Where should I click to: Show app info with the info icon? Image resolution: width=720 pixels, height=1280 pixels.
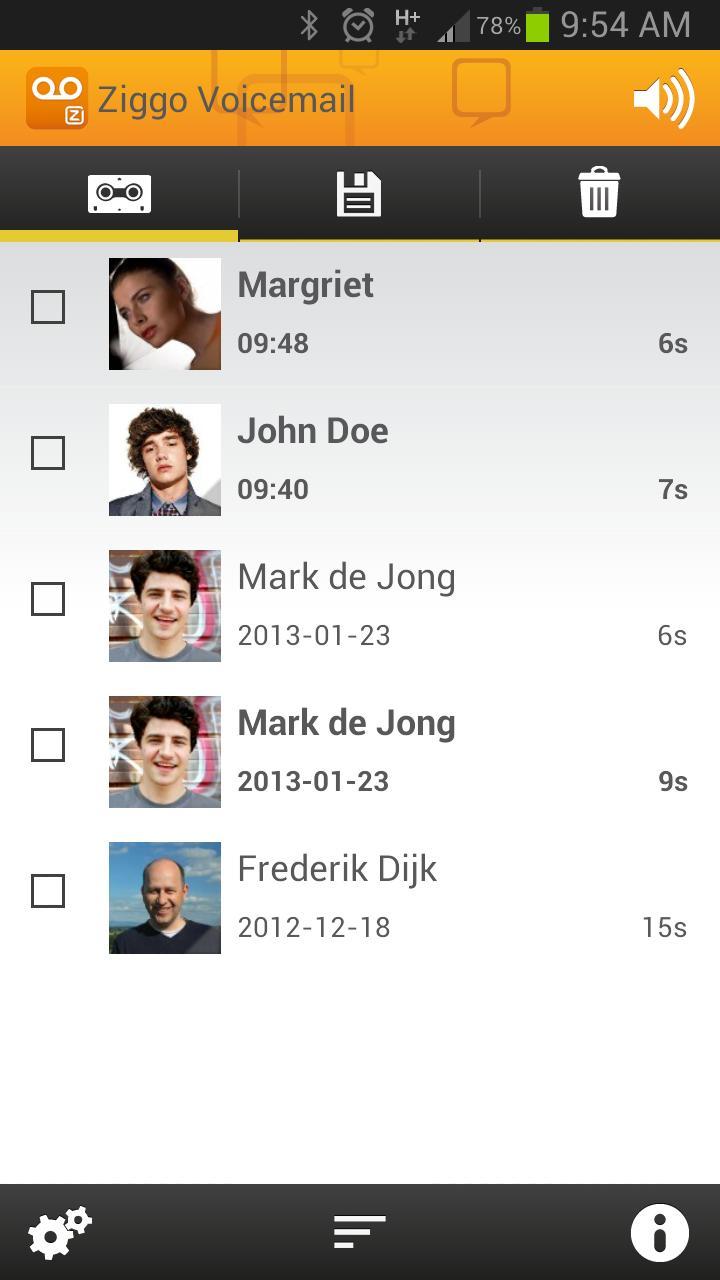(660, 1232)
